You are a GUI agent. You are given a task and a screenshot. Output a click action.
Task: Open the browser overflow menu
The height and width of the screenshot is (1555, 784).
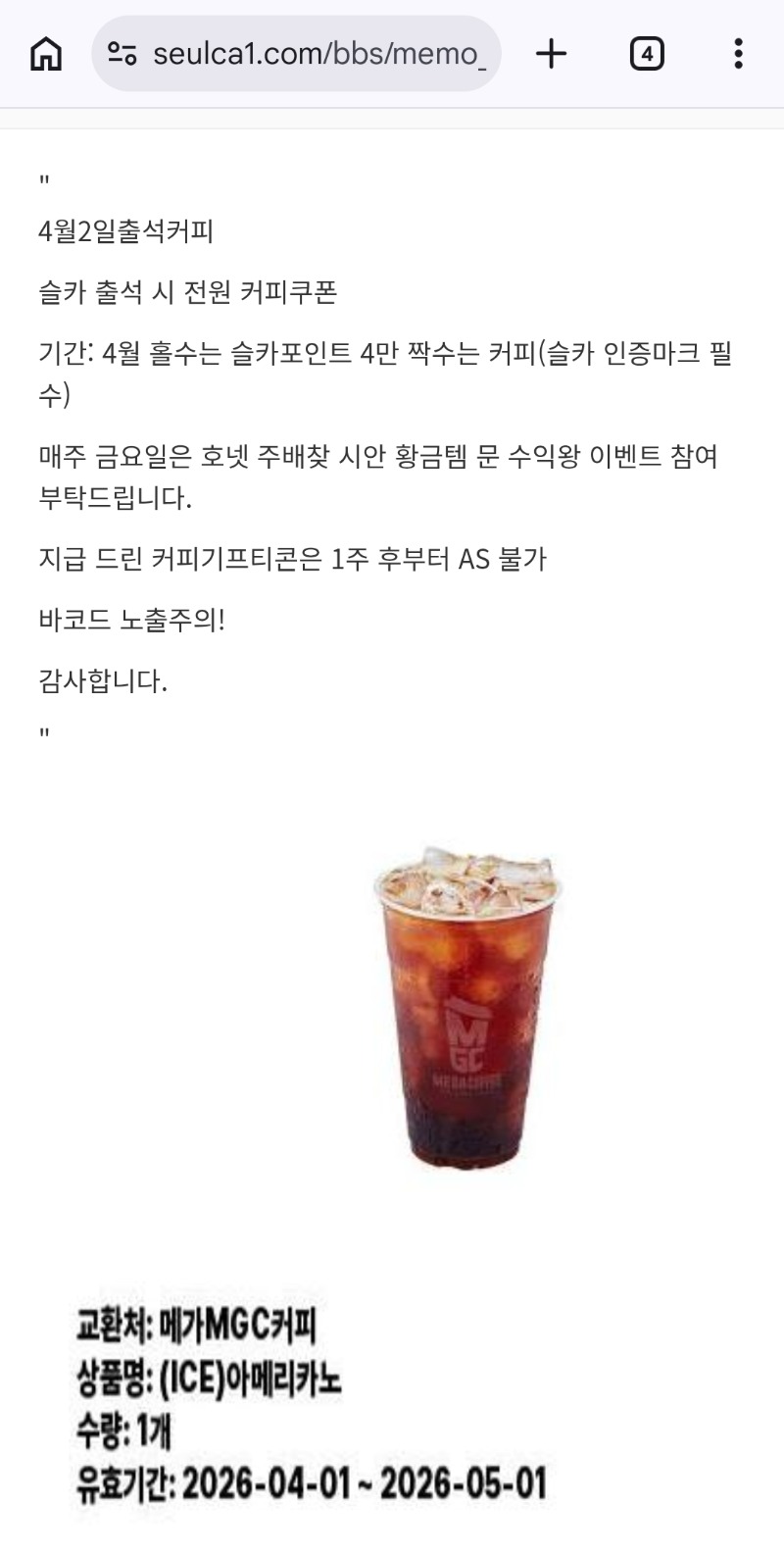[738, 54]
